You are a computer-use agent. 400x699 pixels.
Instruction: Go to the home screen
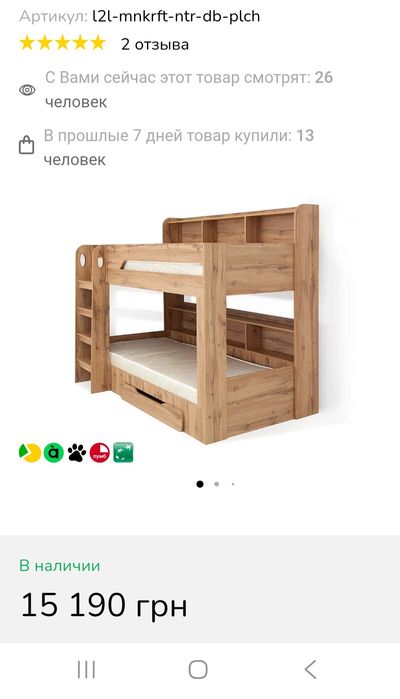tap(198, 670)
